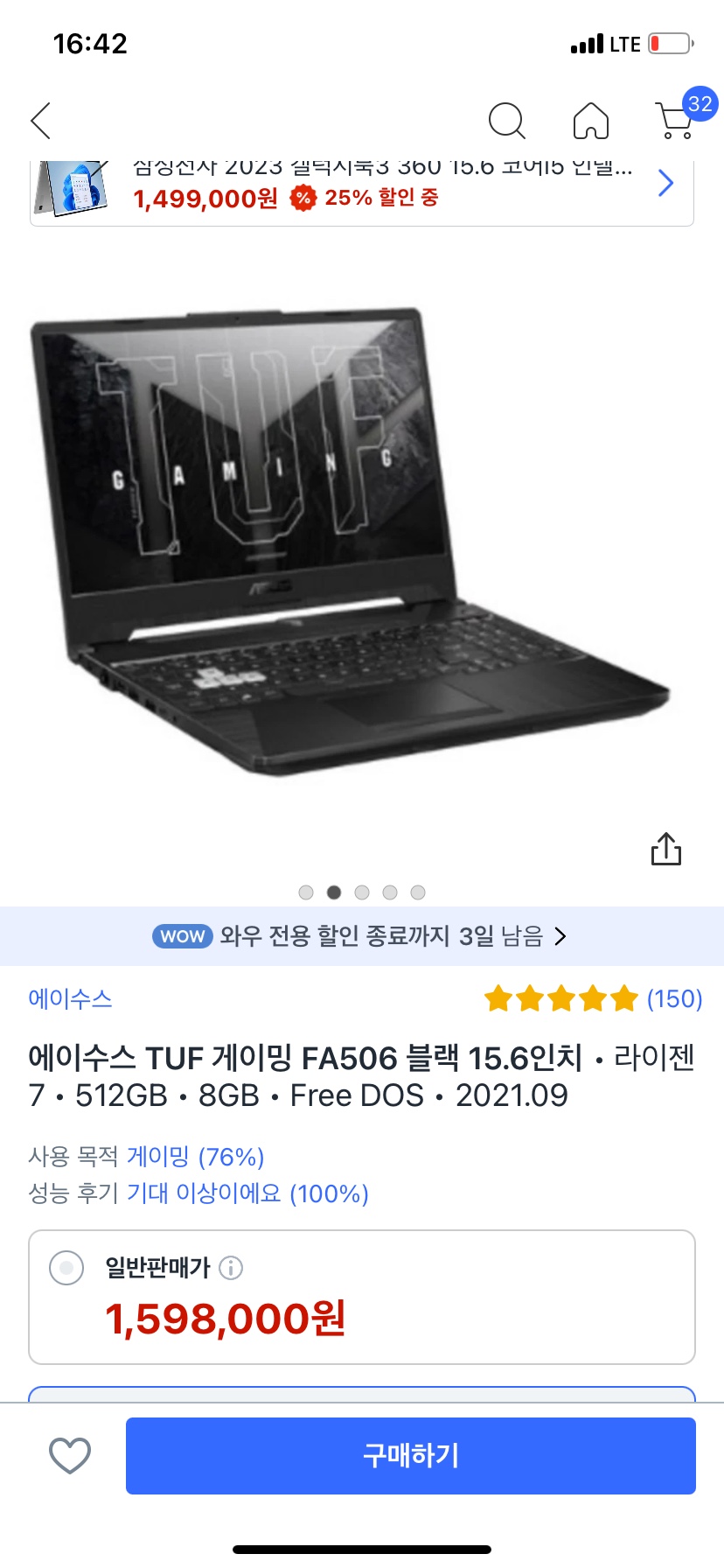Open the search icon
The height and width of the screenshot is (1568, 724).
[506, 121]
